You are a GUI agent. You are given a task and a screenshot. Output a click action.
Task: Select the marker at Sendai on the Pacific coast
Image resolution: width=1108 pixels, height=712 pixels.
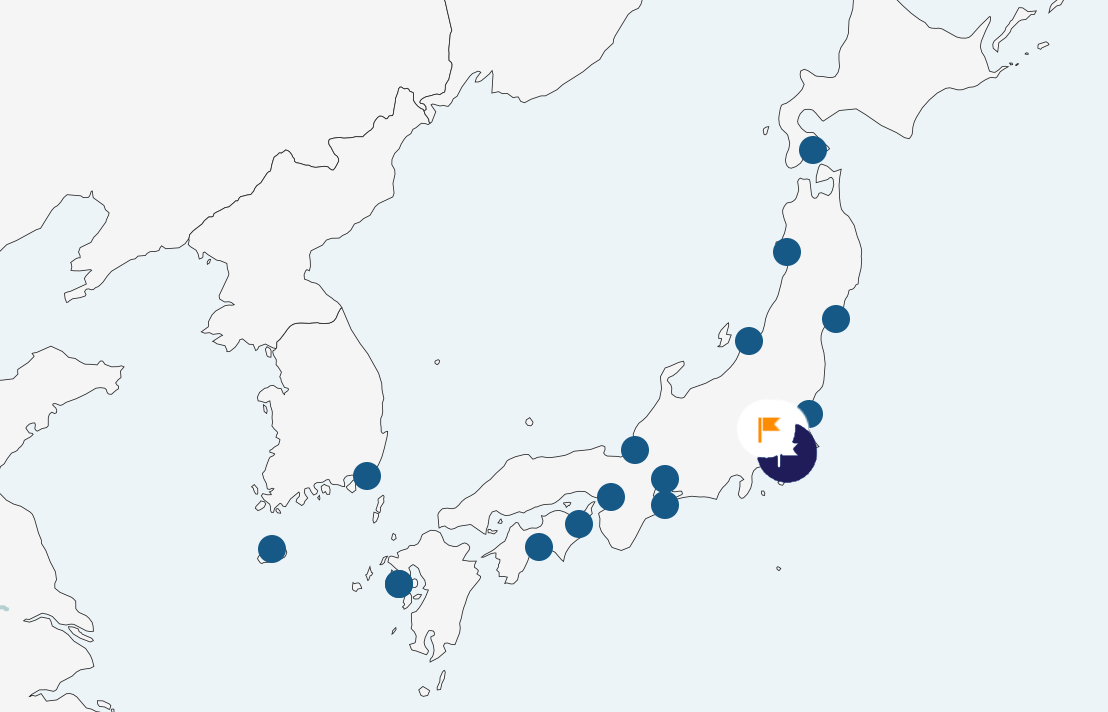point(836,319)
